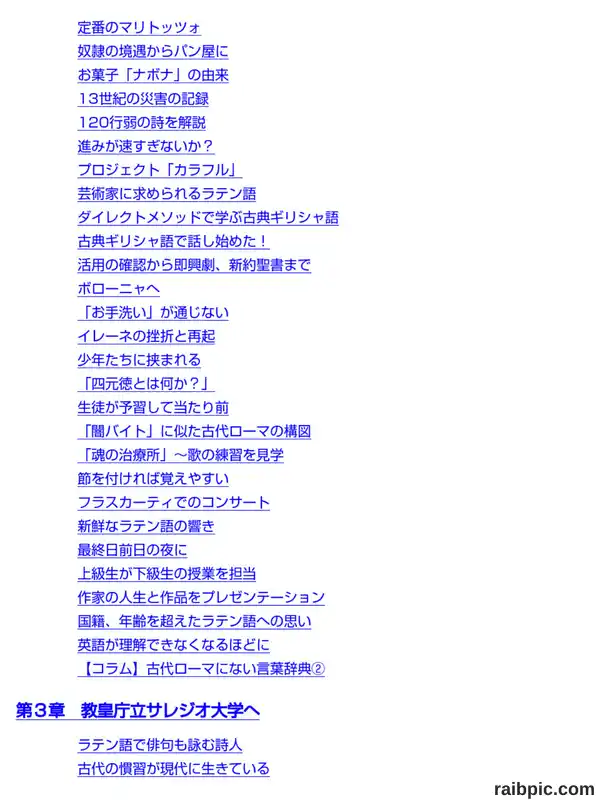
Task: Open 【コラム】古代ローマにない言葉辞典②
Action: (201, 669)
